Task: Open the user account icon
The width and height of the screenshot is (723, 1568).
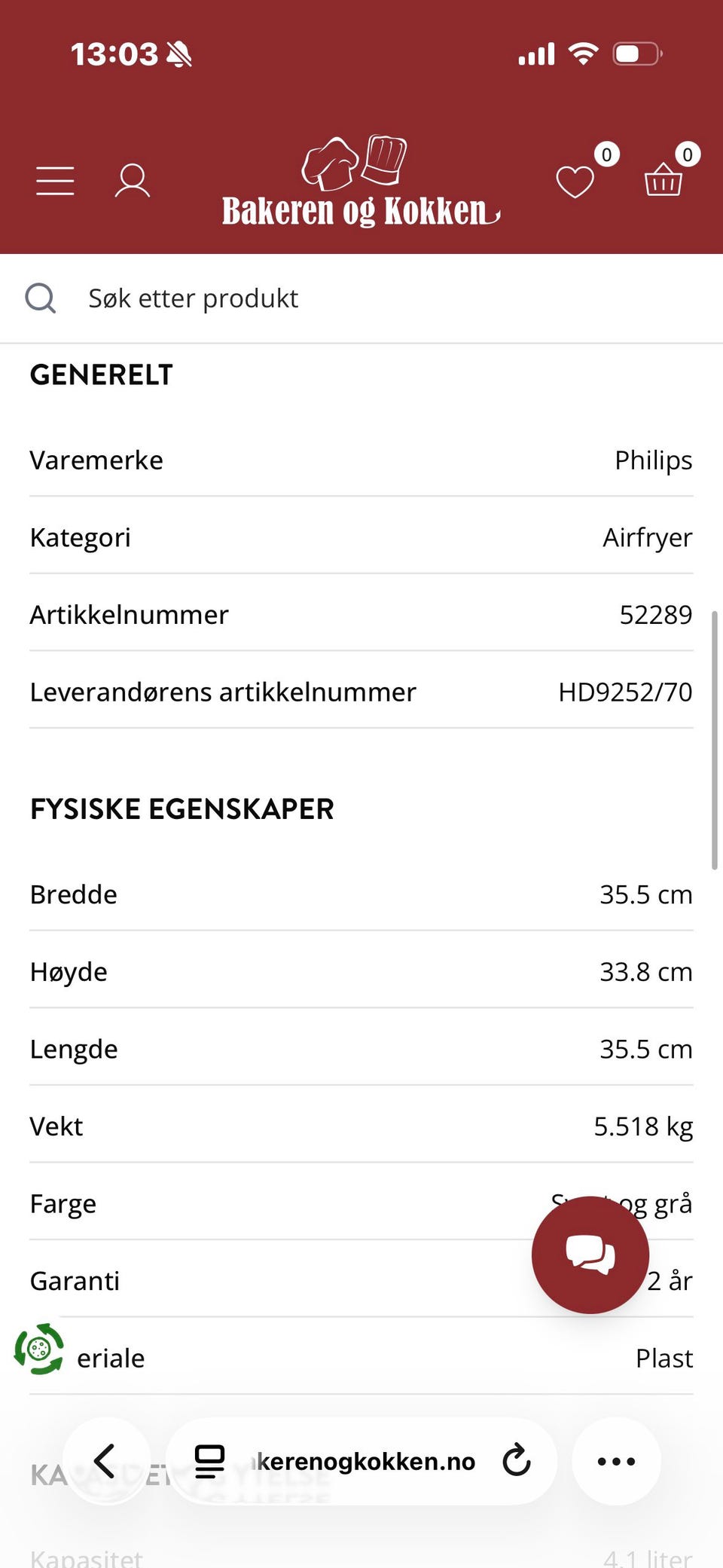Action: (x=132, y=180)
